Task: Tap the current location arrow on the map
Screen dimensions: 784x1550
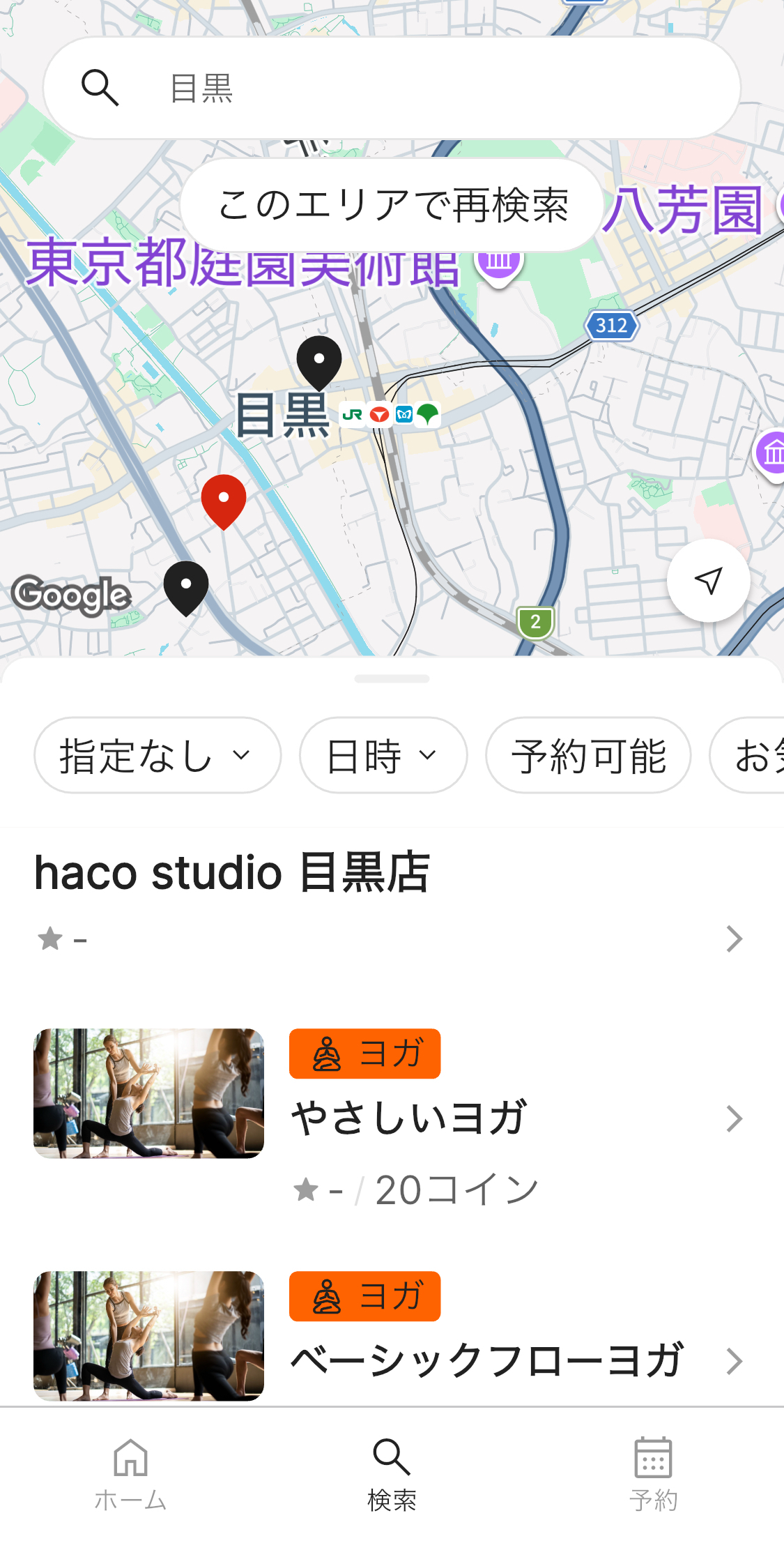Action: pyautogui.click(x=707, y=581)
